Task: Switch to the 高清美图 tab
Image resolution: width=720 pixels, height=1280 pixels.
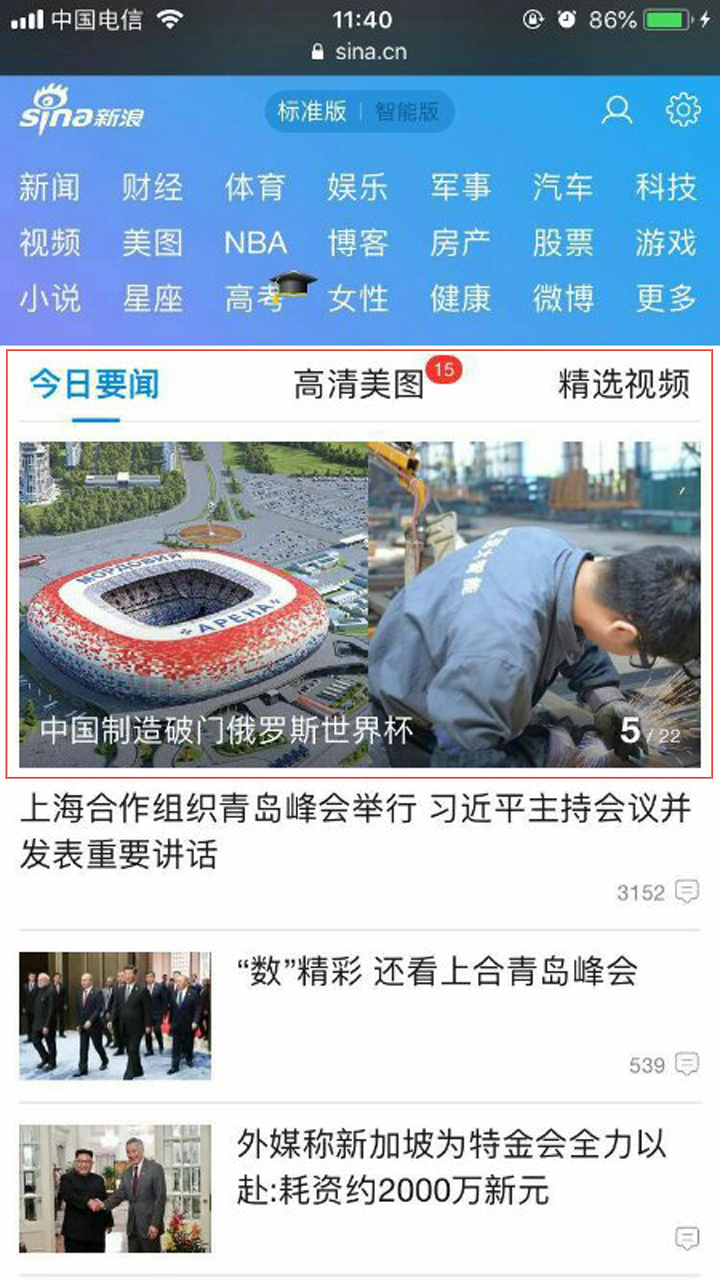Action: (360, 385)
